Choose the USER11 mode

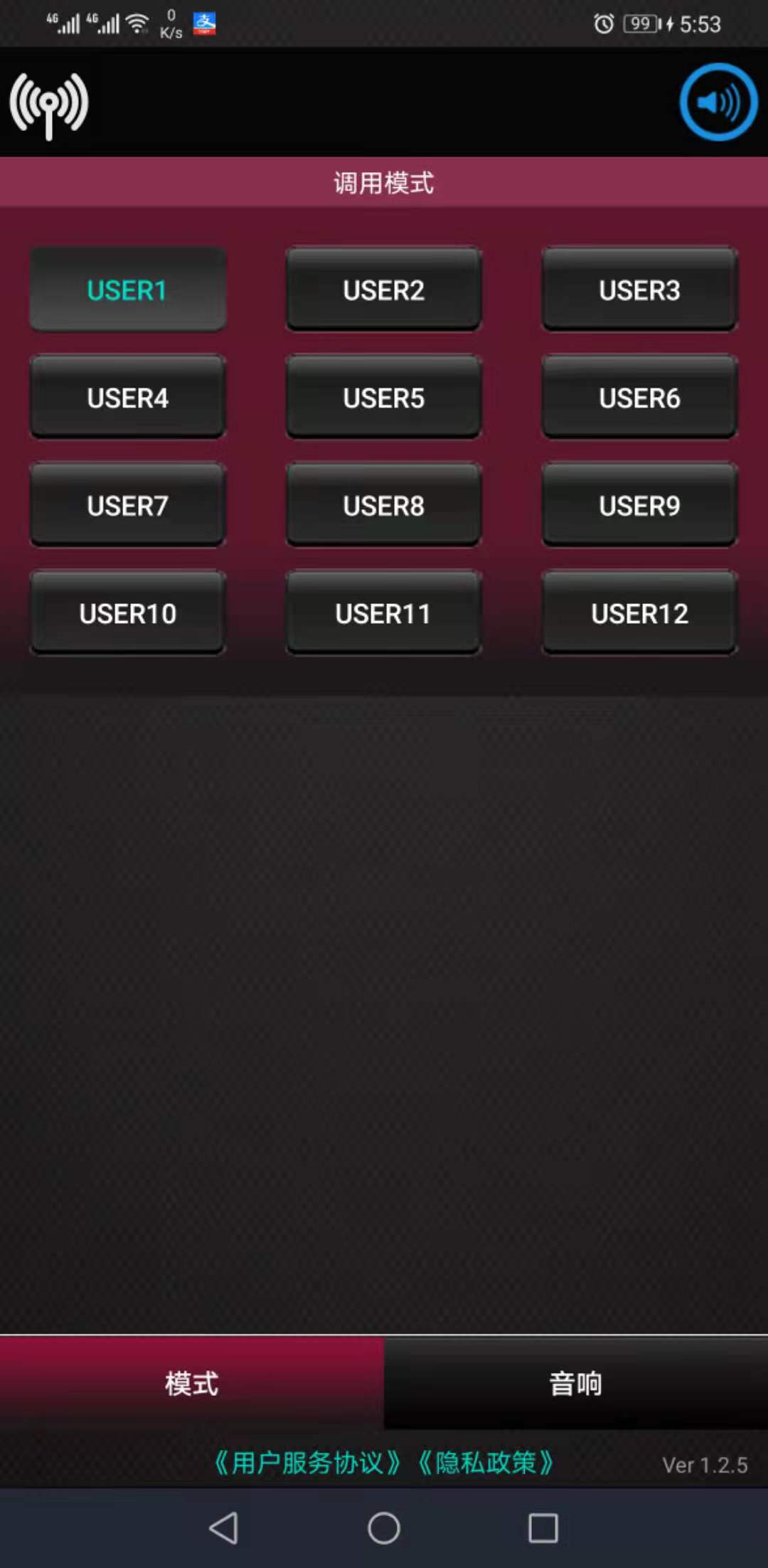pyautogui.click(x=384, y=614)
